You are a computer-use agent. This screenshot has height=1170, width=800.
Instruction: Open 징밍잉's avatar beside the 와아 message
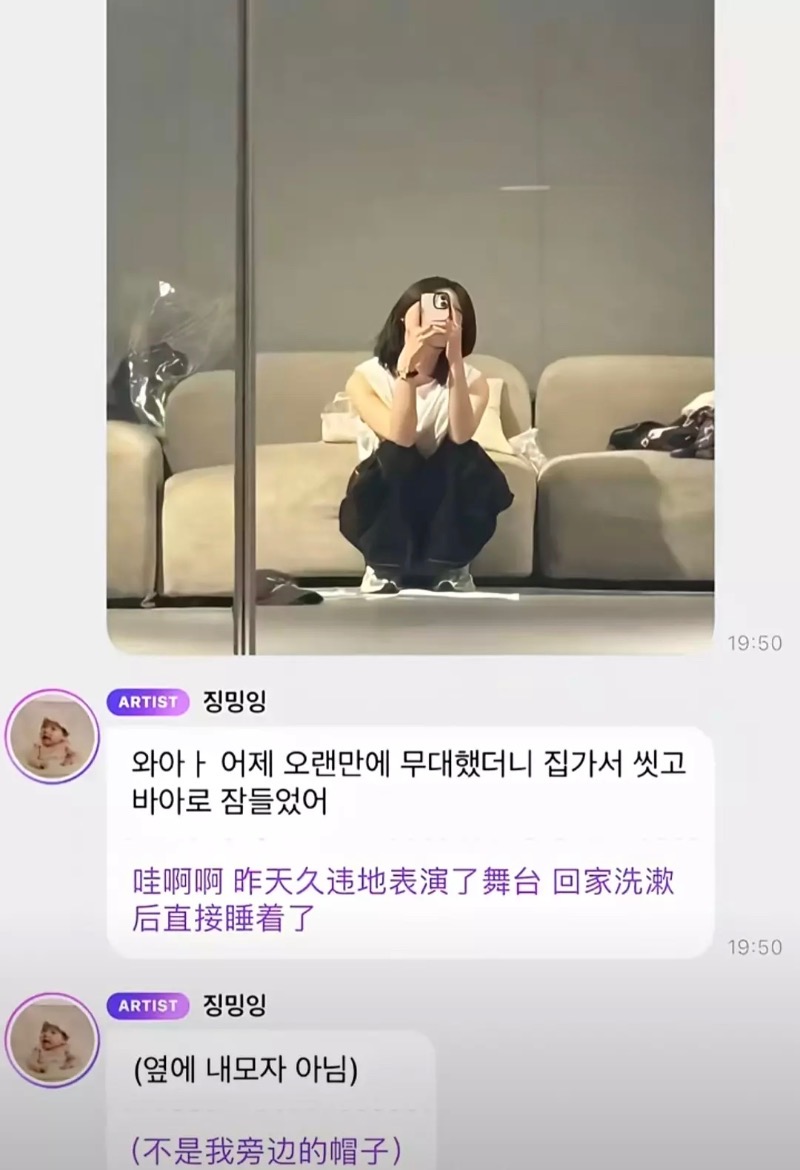(x=52, y=738)
